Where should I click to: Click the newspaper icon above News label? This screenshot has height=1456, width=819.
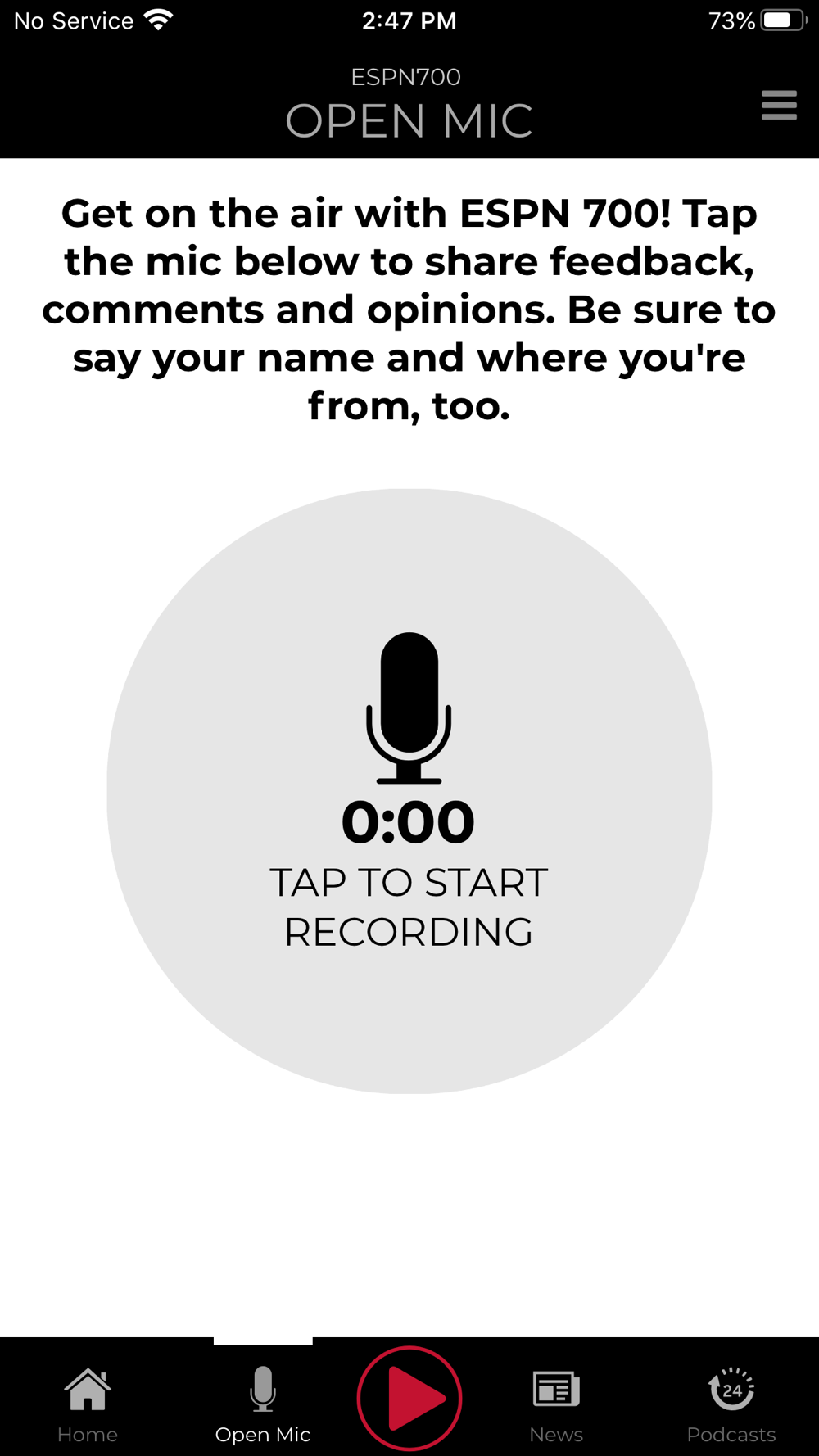pyautogui.click(x=555, y=1387)
